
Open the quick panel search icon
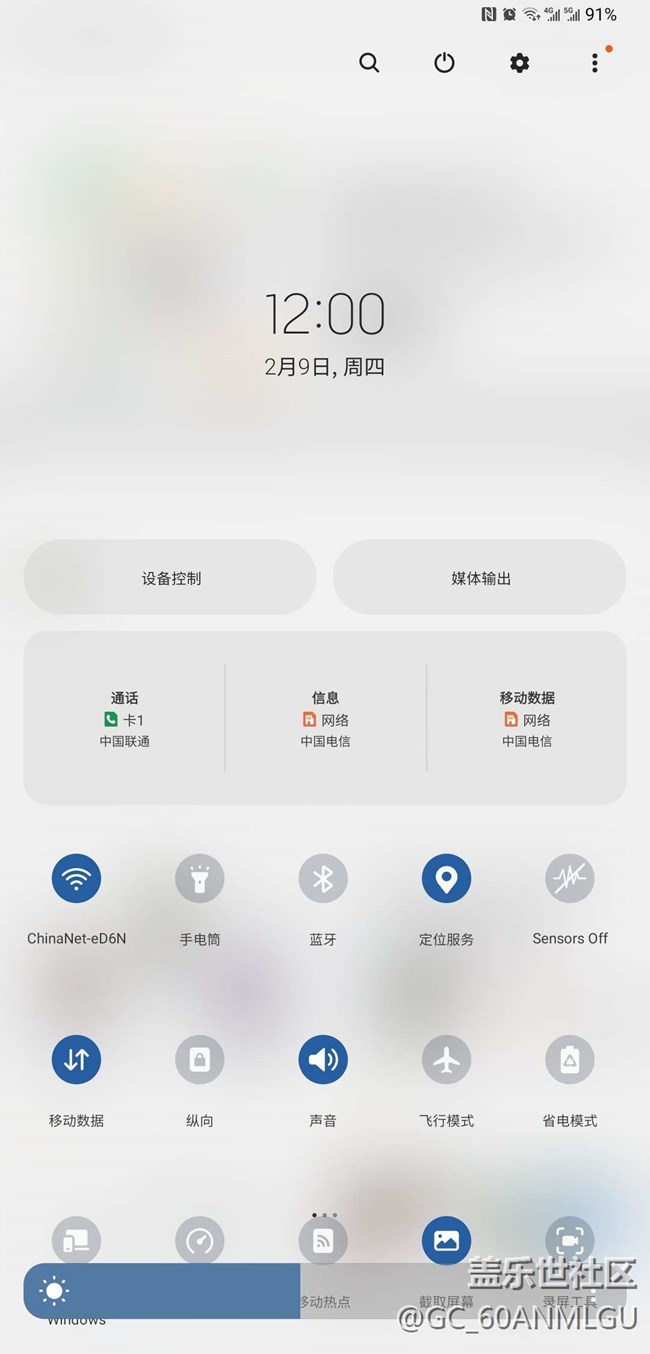click(369, 63)
